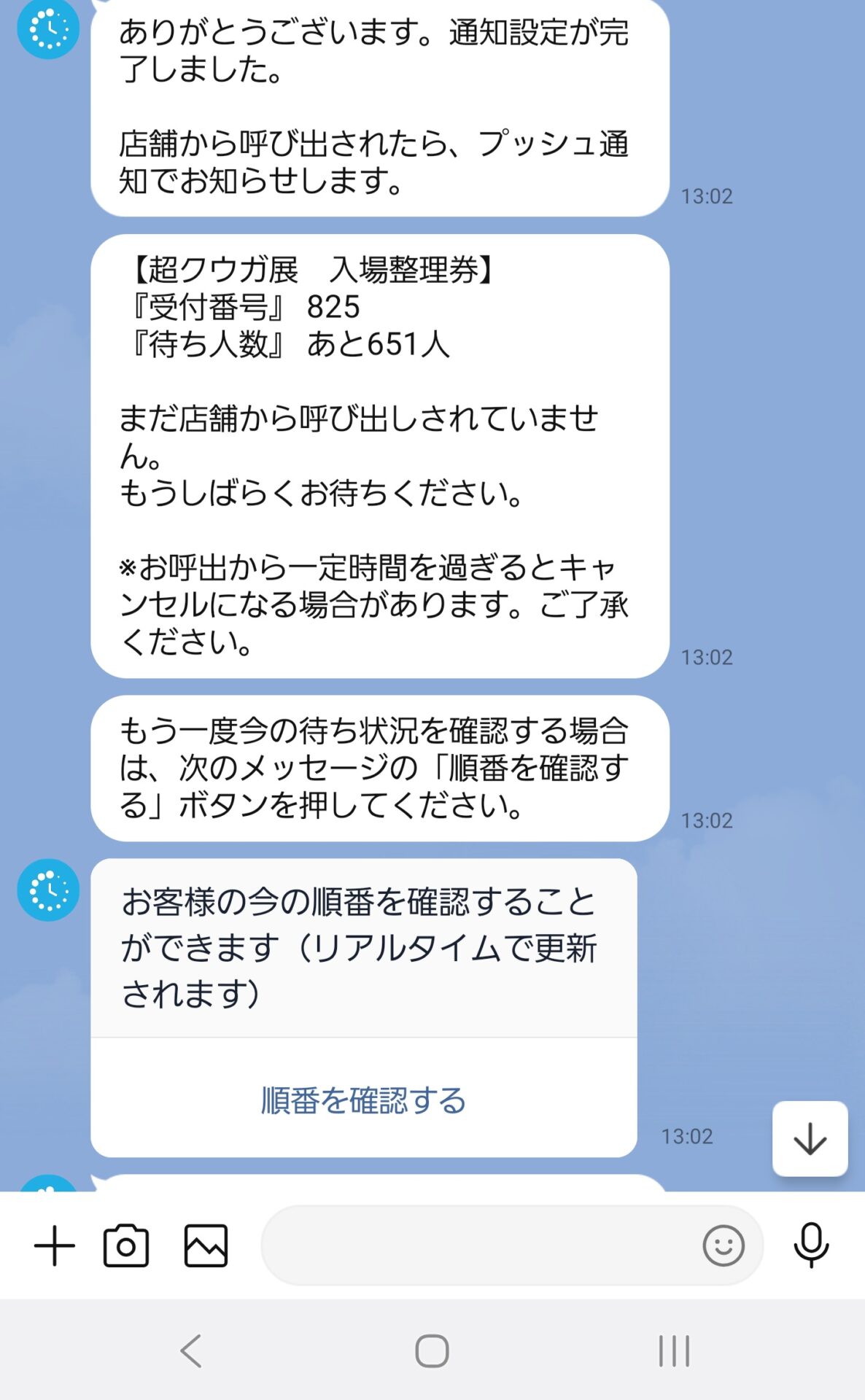
Task: Open the camera to take a photo
Action: (x=126, y=1245)
